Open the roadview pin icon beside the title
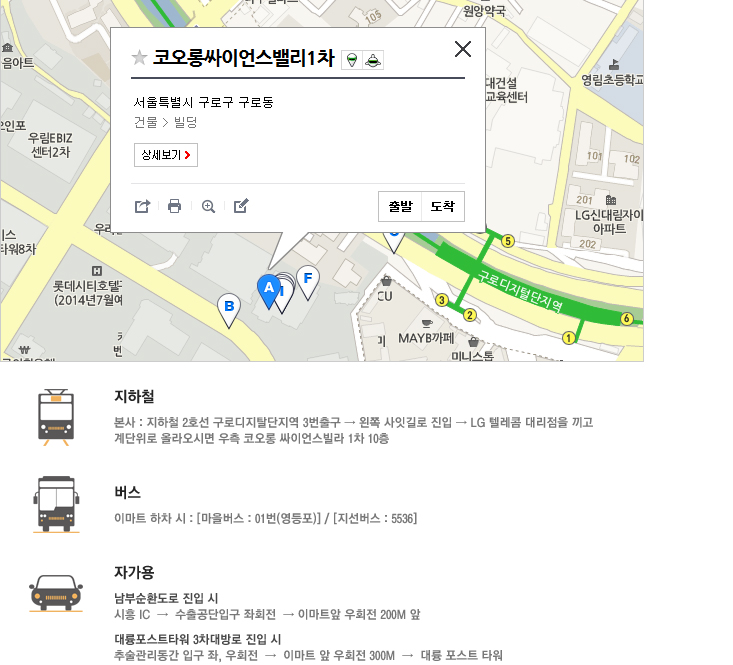The width and height of the screenshot is (733, 665). [351, 61]
